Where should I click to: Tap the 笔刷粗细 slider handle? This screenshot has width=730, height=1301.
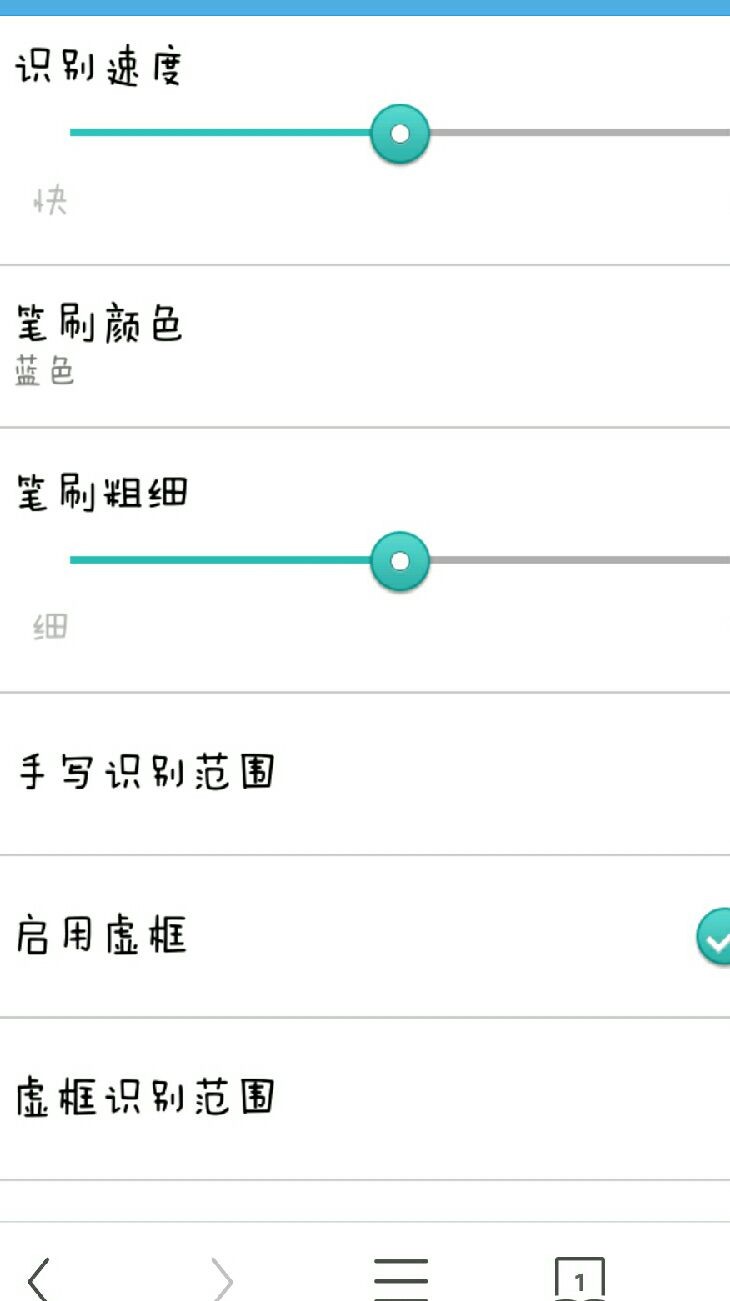400,561
